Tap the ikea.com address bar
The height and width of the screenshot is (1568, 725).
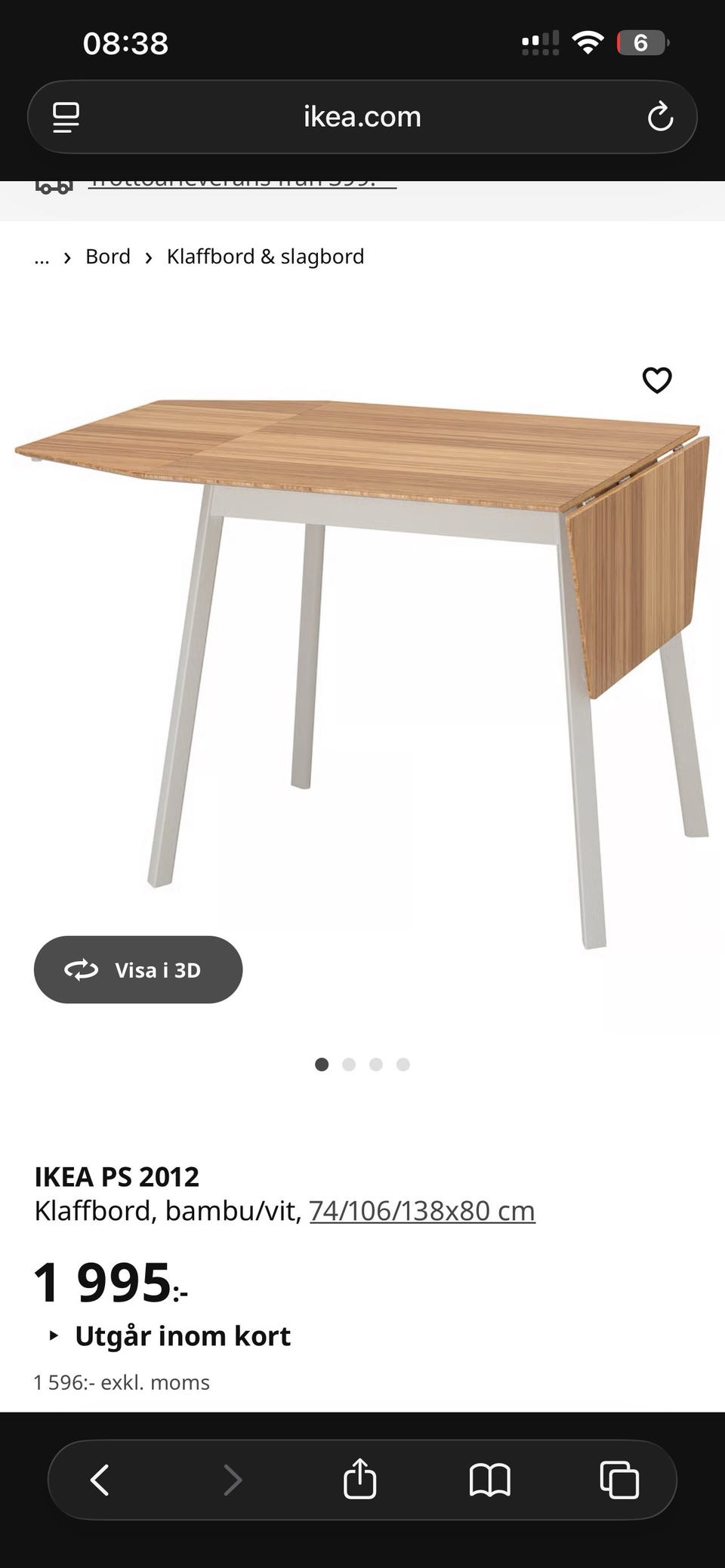click(x=362, y=117)
